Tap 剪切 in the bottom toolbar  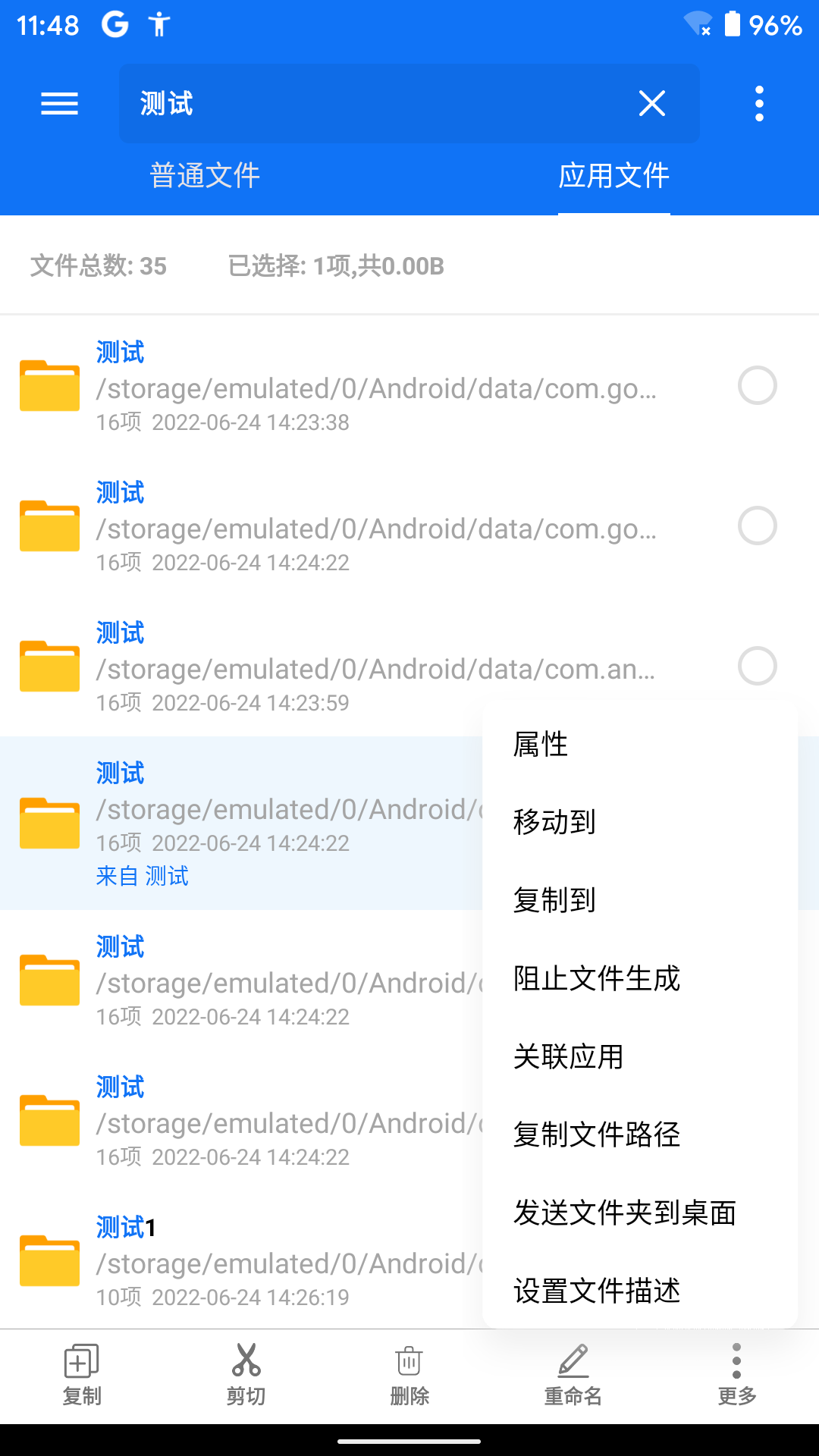[246, 1374]
